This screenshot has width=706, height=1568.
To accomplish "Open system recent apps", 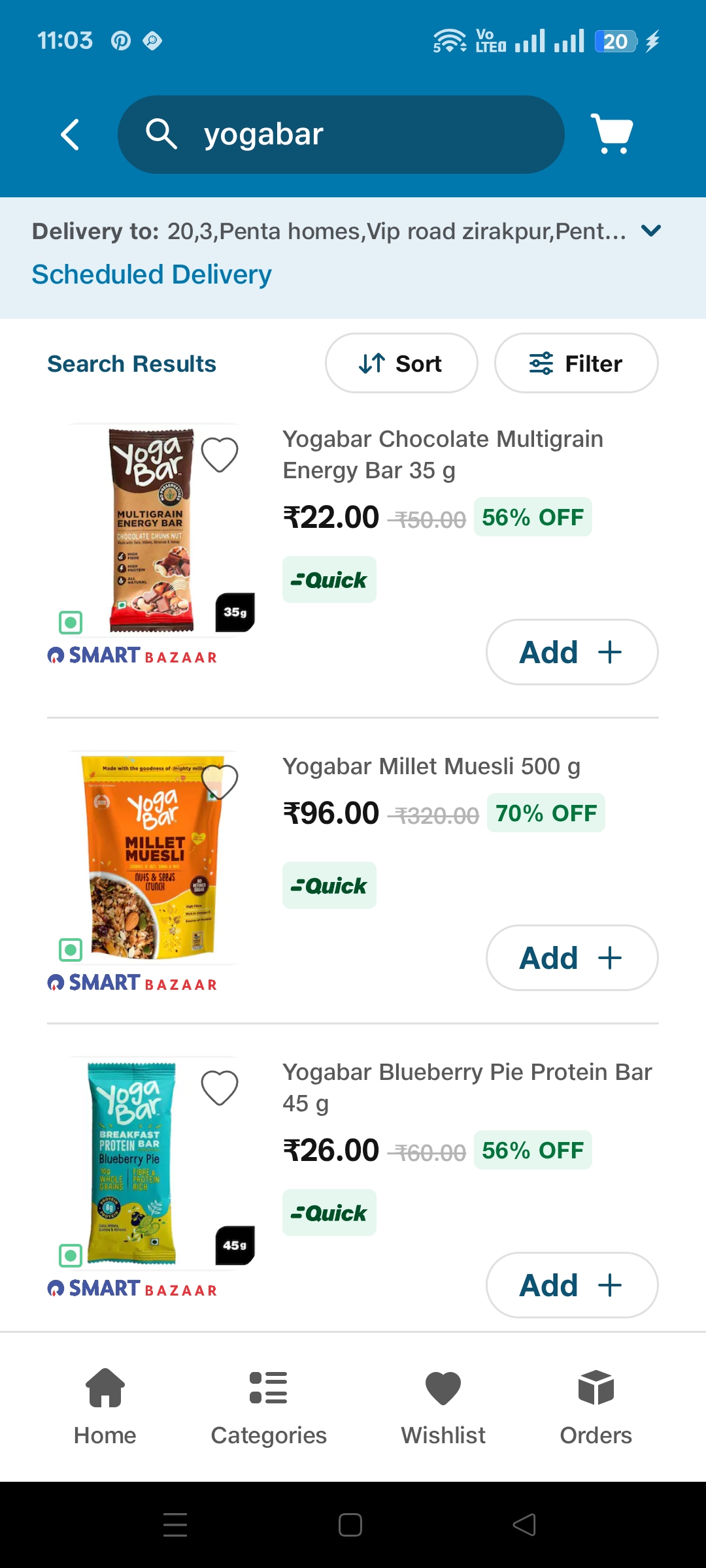I will pyautogui.click(x=175, y=1525).
